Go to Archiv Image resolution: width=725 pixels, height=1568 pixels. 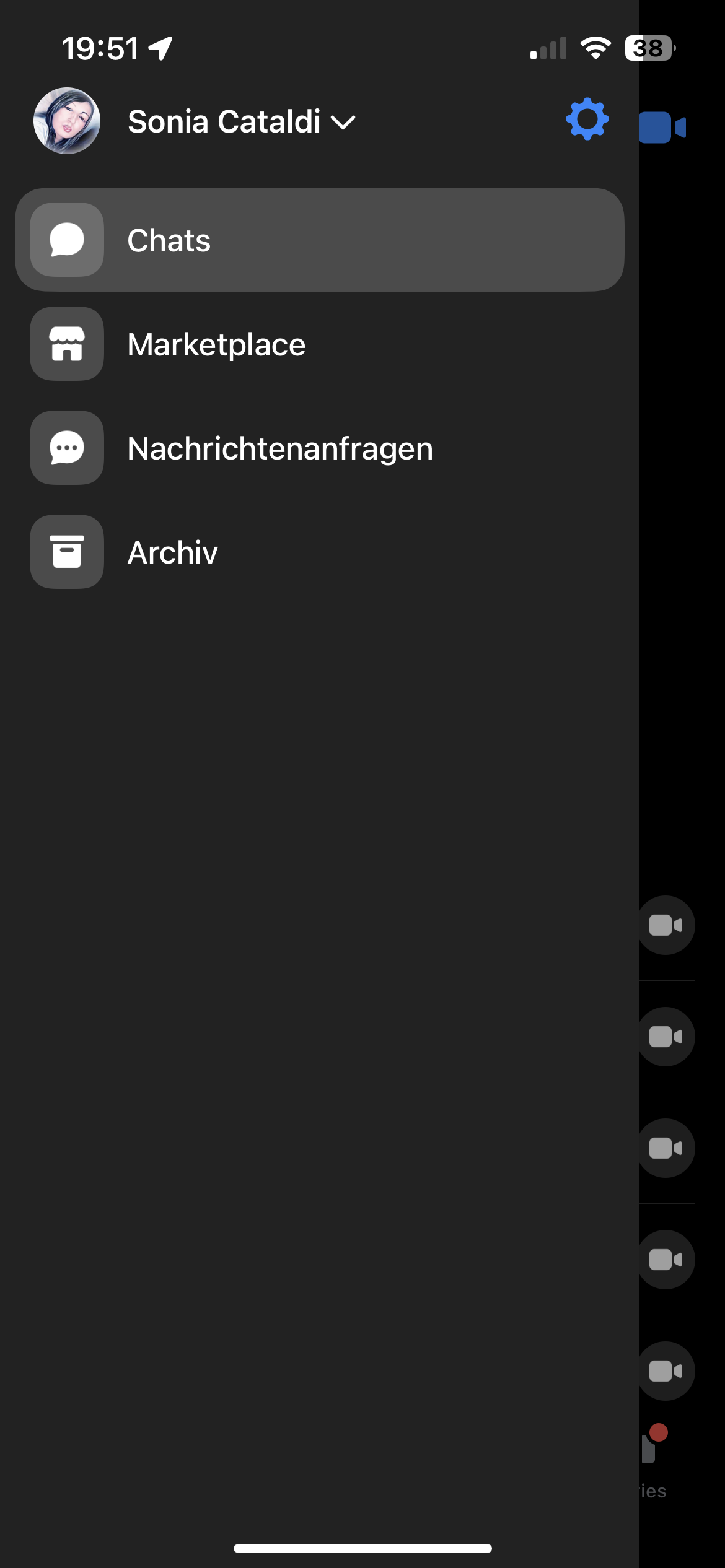(320, 552)
